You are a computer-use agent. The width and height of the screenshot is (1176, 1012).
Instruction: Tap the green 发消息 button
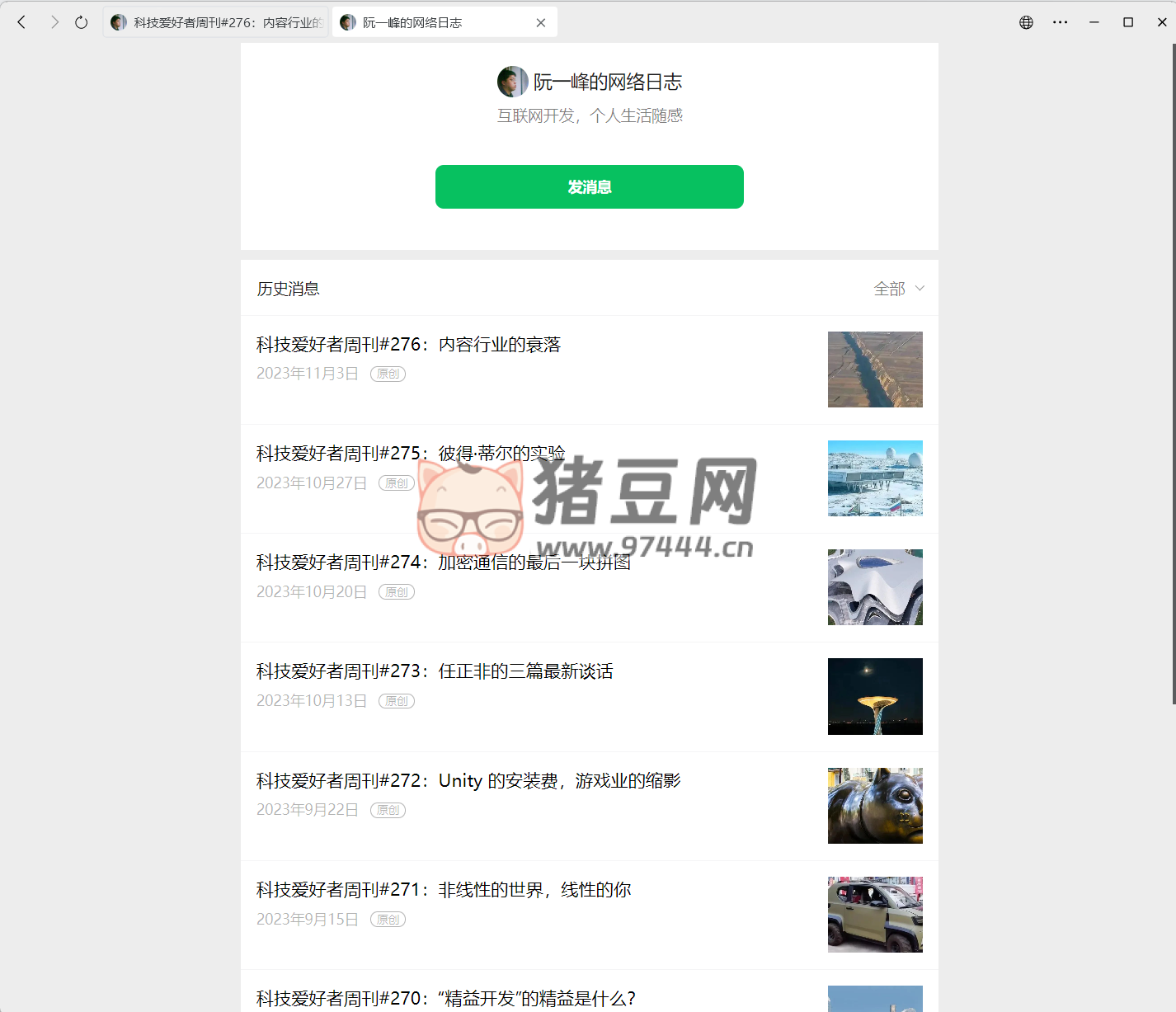pos(589,187)
